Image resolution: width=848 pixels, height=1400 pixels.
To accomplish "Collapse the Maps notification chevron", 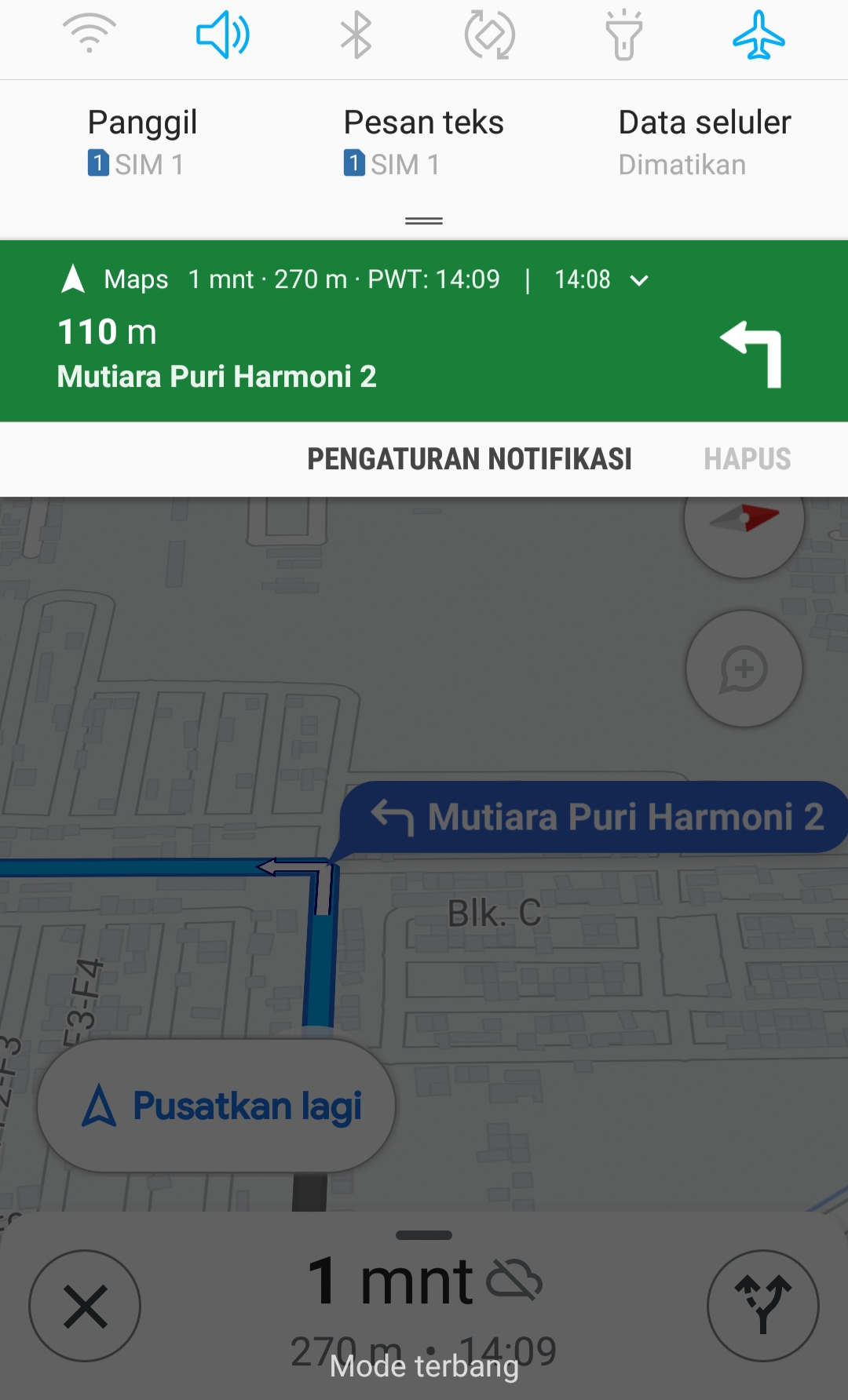I will tap(640, 280).
